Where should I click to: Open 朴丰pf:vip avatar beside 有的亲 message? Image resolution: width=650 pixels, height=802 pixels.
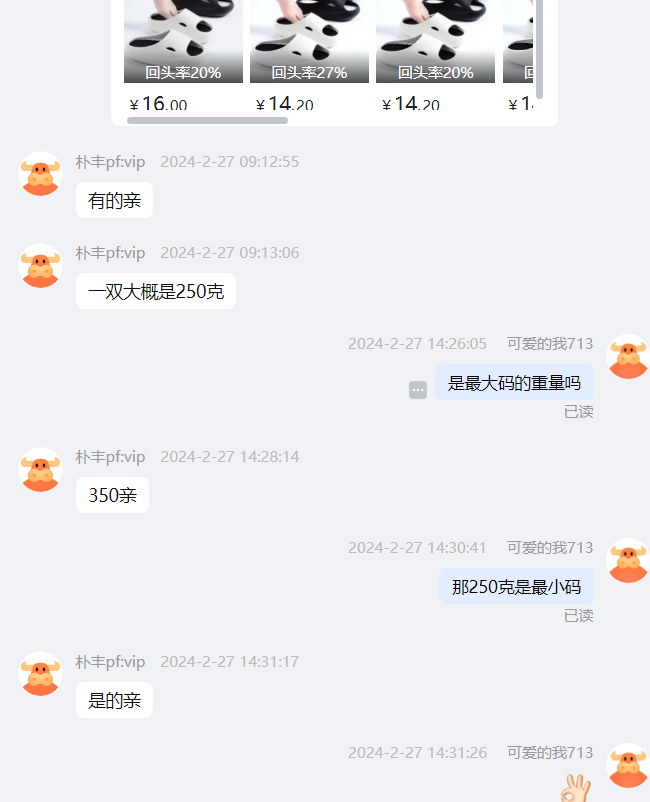(40, 174)
